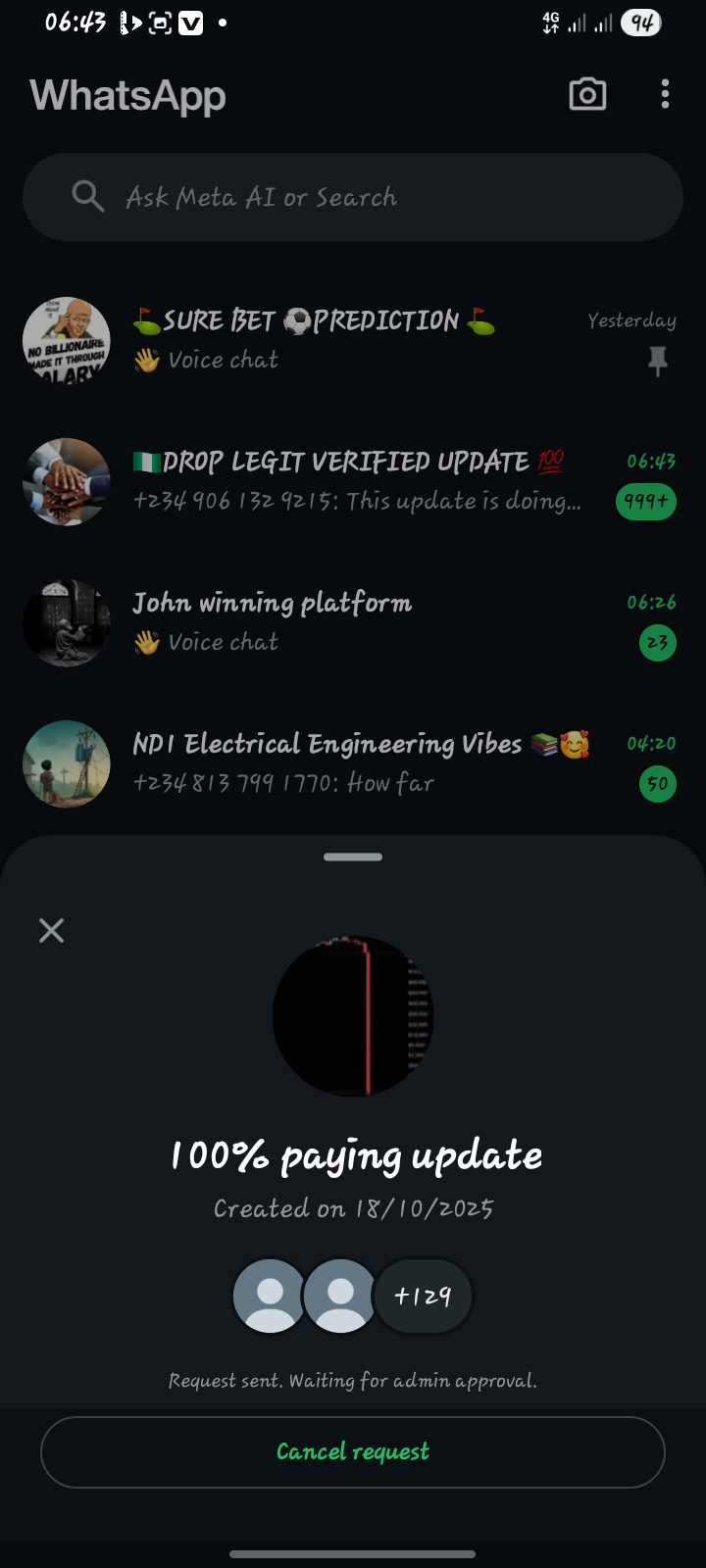This screenshot has width=706, height=1568.
Task: Open the three-dot overflow menu
Action: click(x=665, y=95)
